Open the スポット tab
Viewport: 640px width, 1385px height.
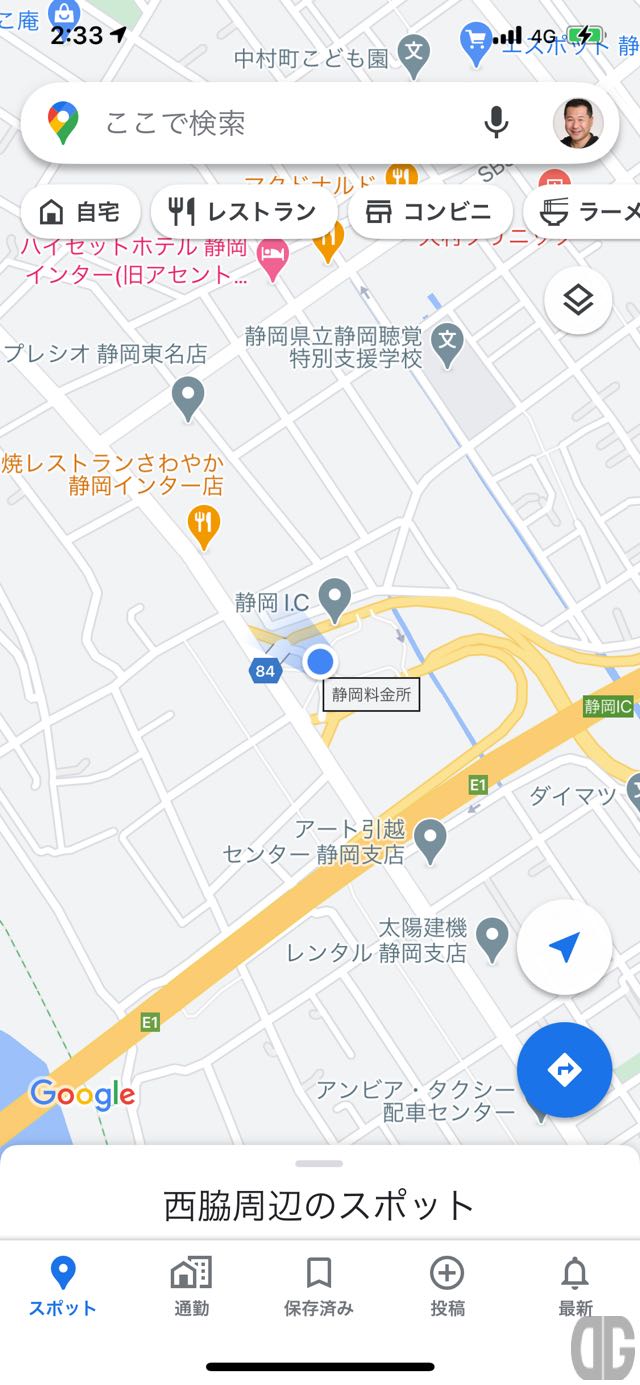[x=63, y=1286]
